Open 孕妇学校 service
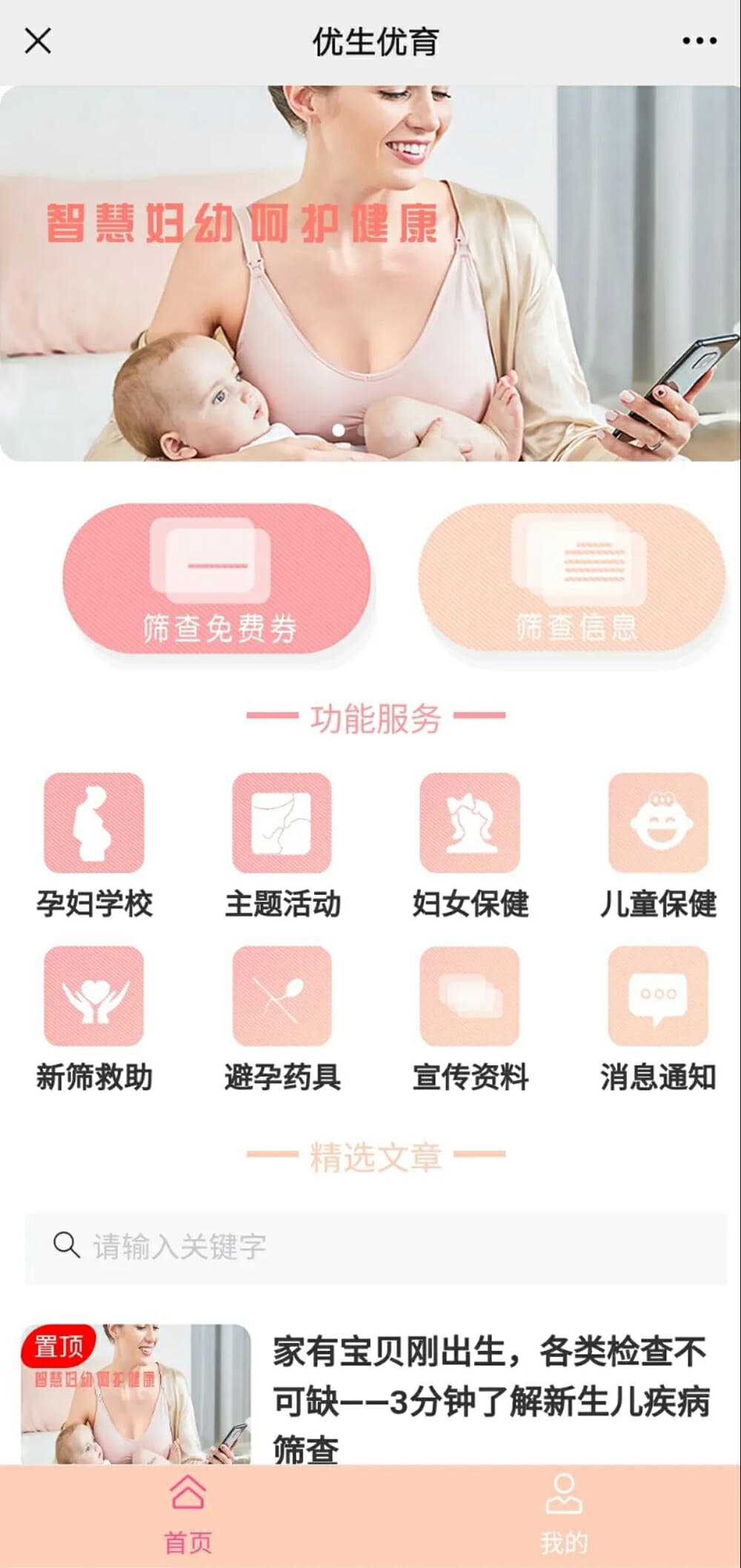The width and height of the screenshot is (741, 1568). click(x=94, y=844)
